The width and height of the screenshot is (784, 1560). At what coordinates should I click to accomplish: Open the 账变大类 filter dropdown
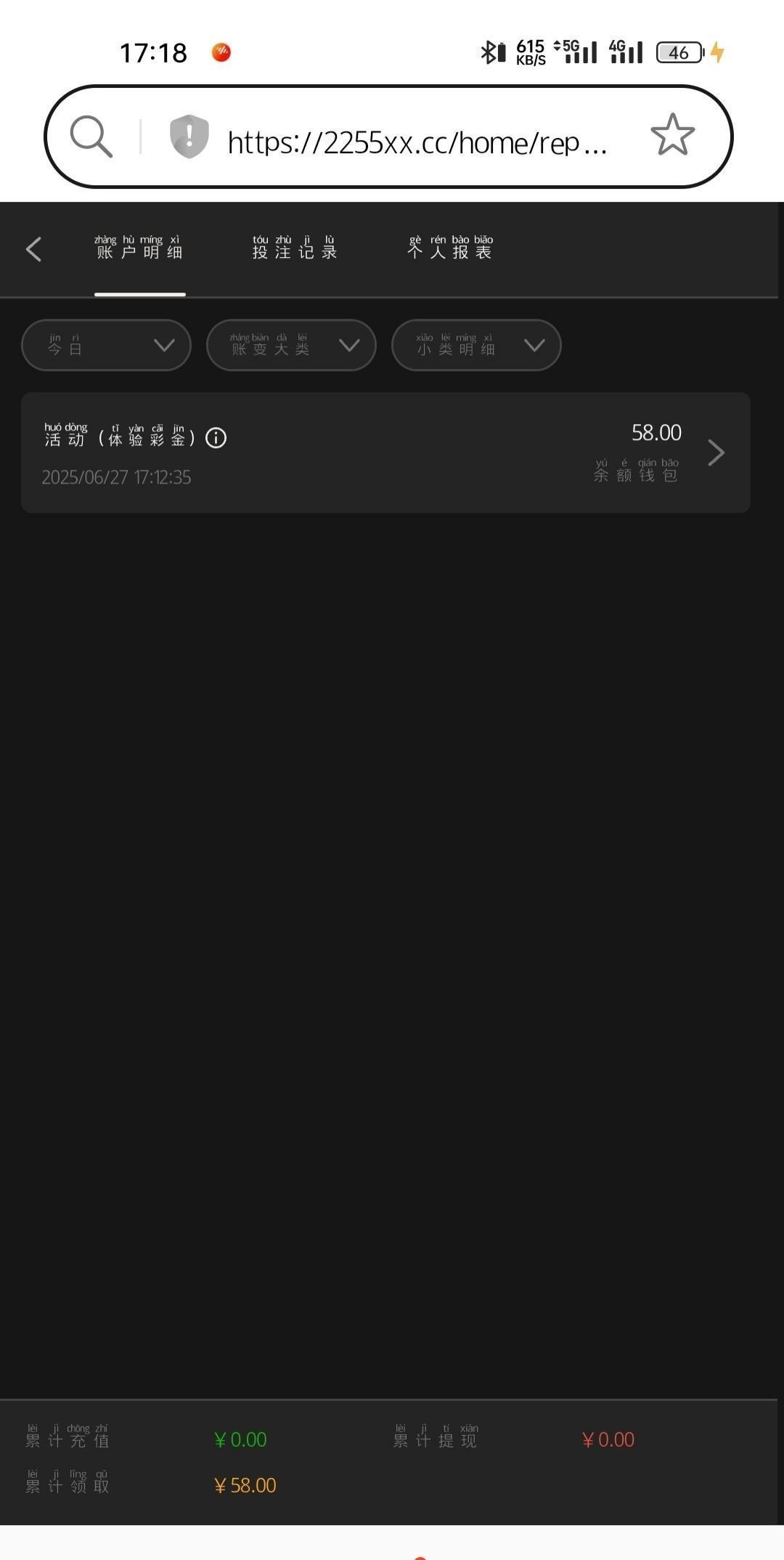(x=291, y=346)
